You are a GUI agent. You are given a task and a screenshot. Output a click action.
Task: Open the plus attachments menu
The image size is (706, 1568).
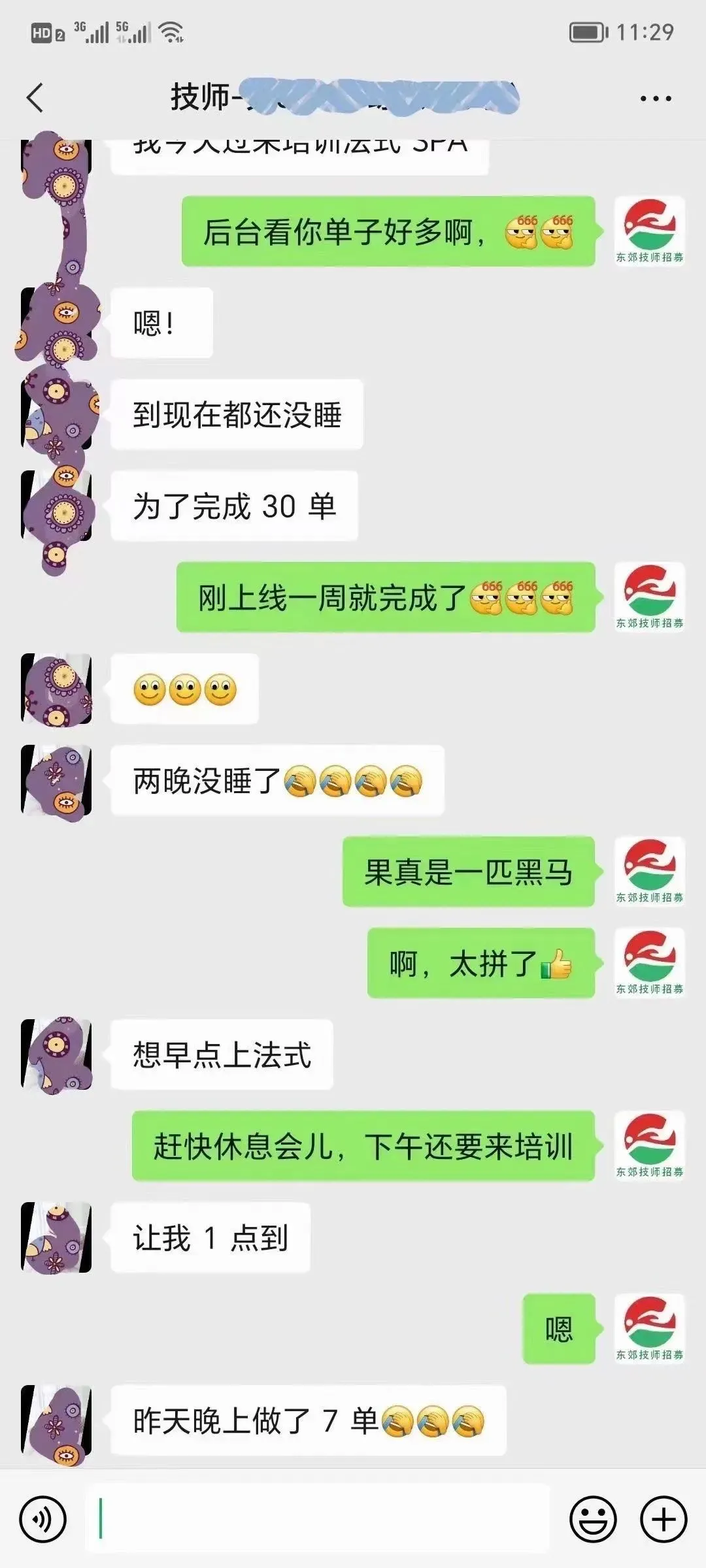pos(663,1519)
